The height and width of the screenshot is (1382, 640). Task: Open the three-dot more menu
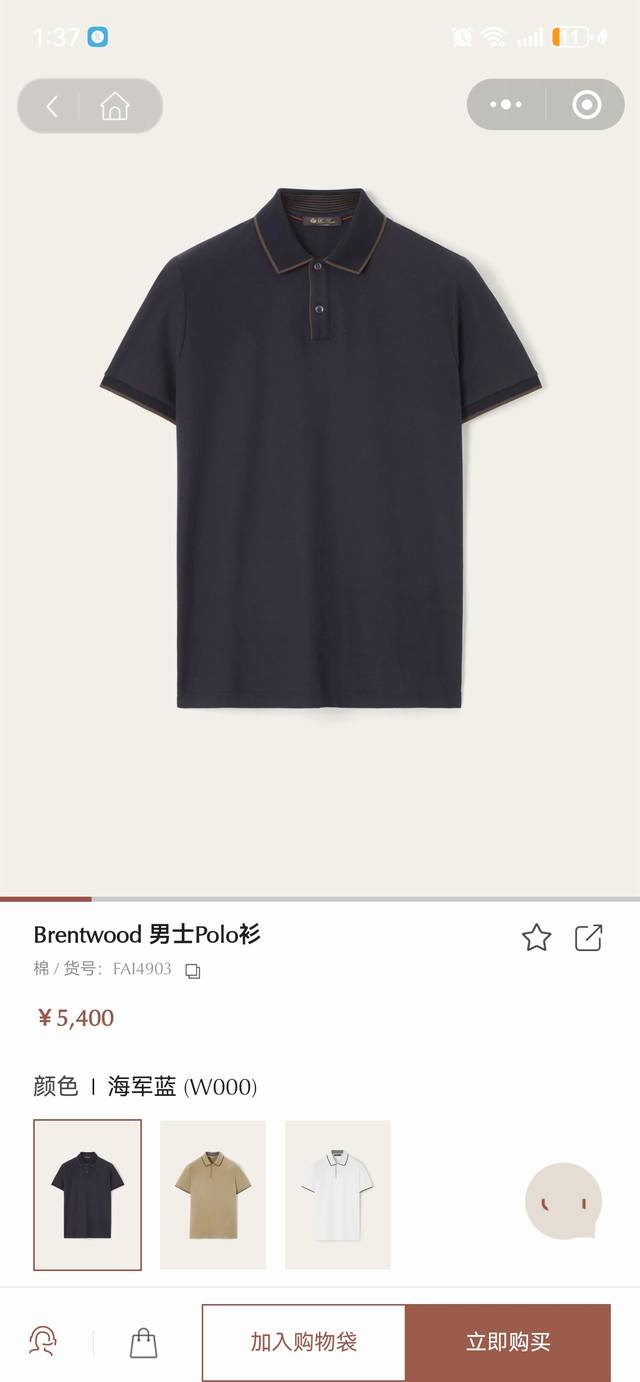point(506,104)
